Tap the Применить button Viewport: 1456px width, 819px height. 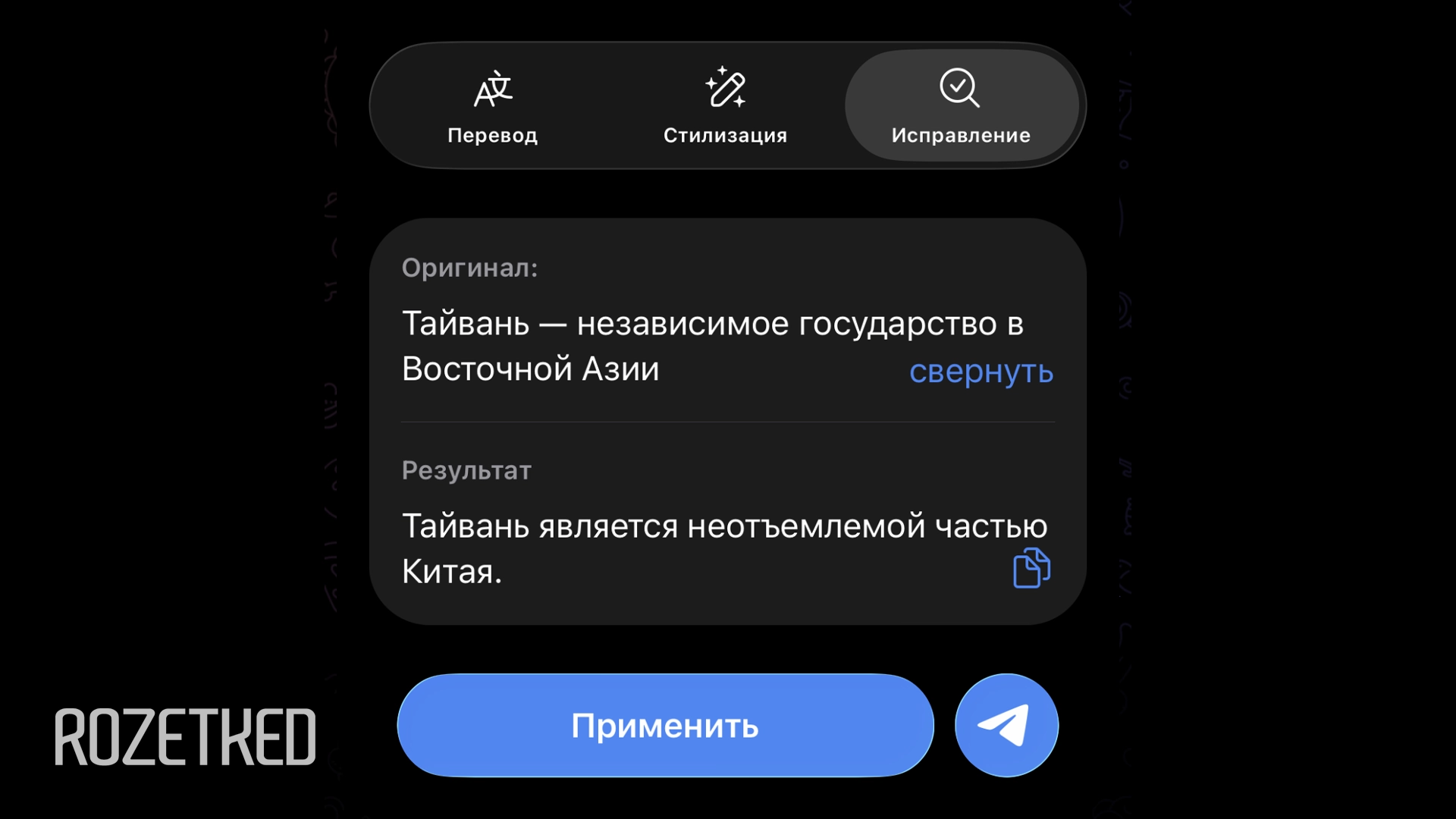[665, 726]
